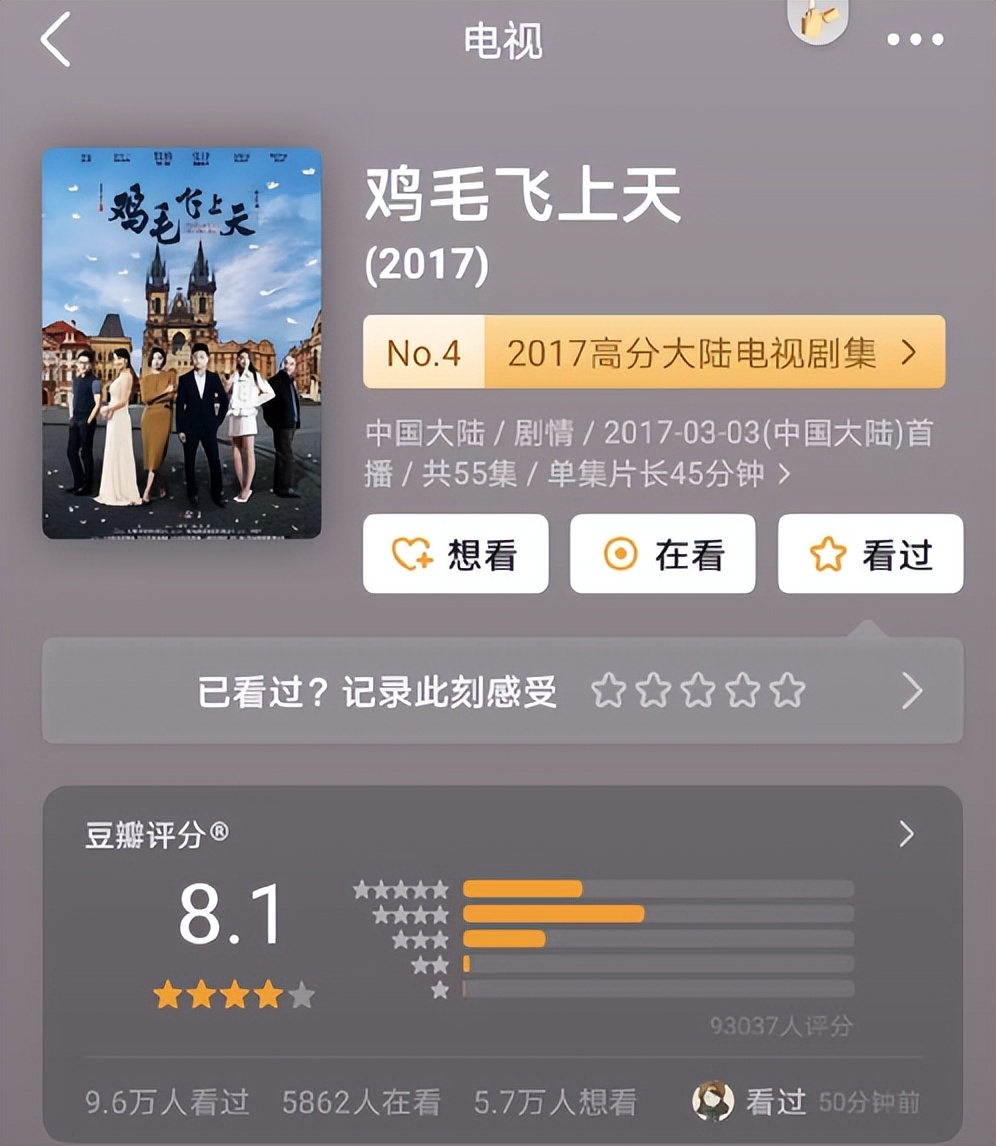Toggle watching status with 在看

[662, 553]
